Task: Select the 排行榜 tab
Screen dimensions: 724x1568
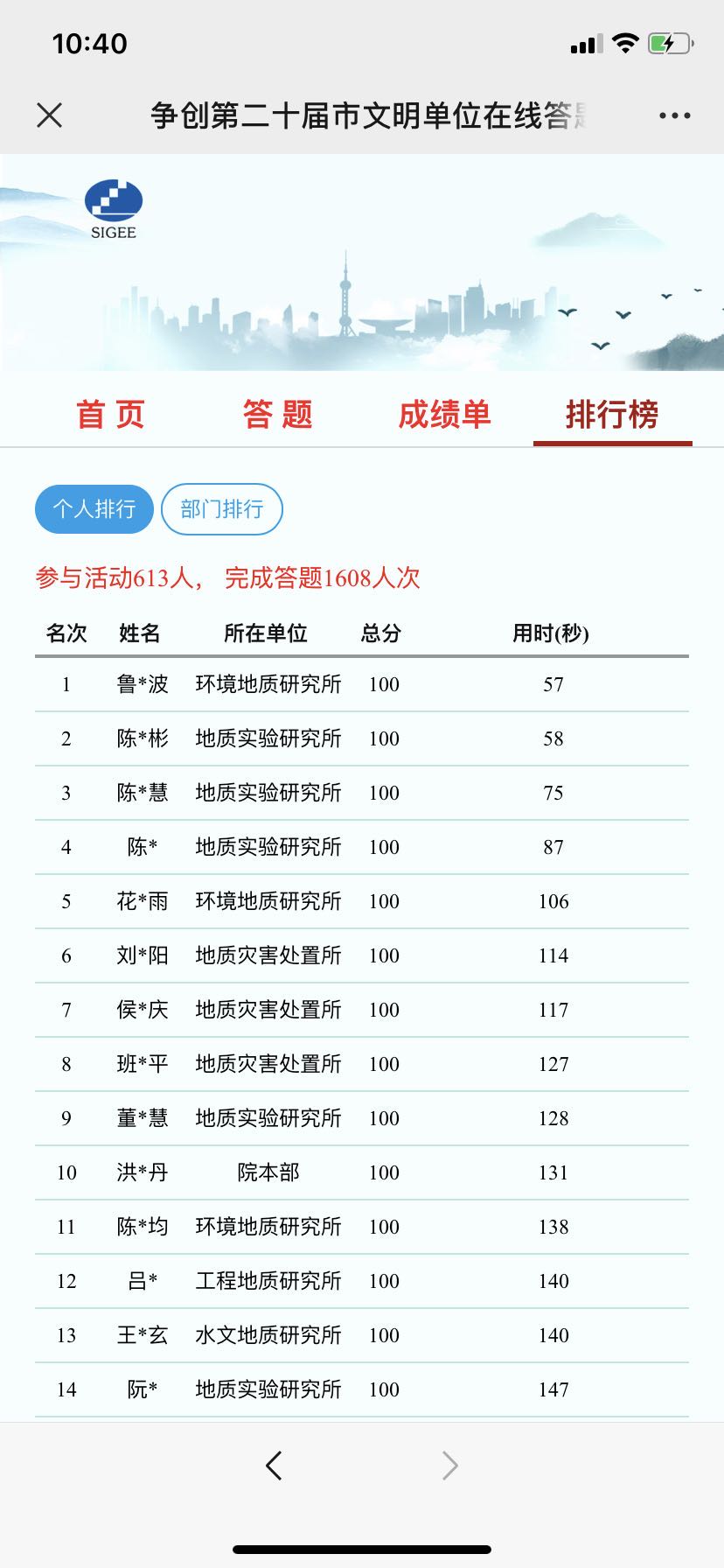Action: point(612,414)
